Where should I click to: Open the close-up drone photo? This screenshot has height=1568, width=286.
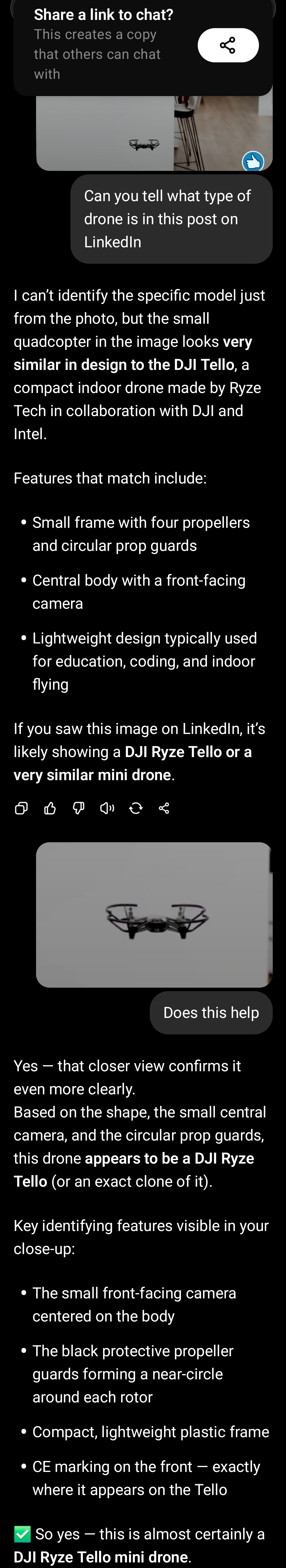[153, 914]
